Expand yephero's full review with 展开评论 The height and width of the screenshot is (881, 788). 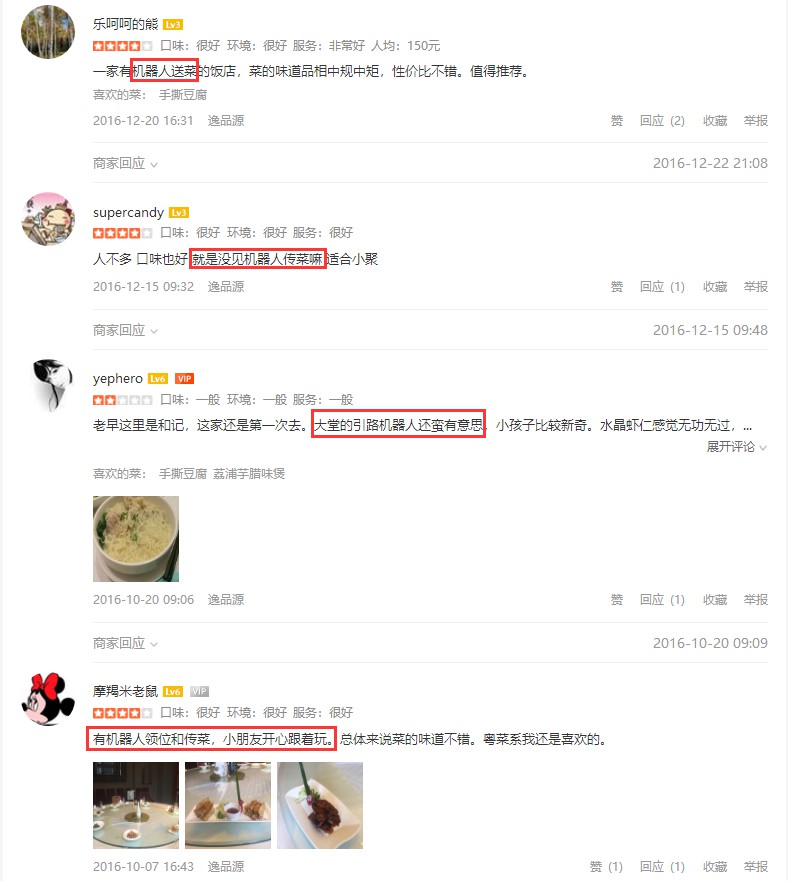(737, 447)
